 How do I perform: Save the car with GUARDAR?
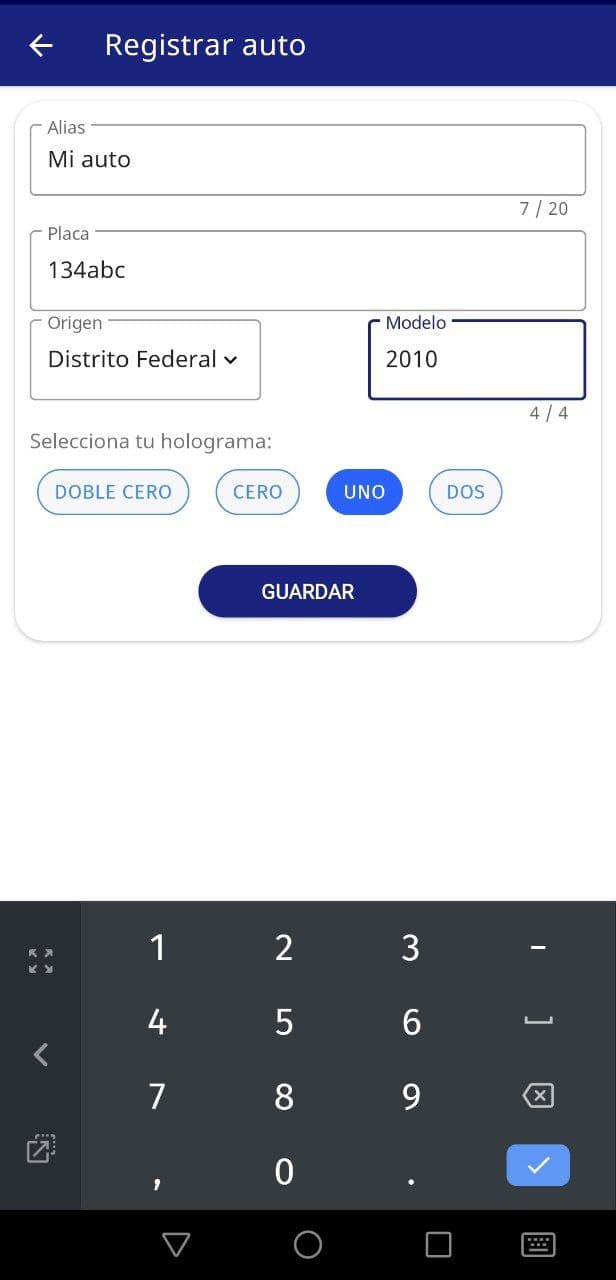[x=307, y=591]
